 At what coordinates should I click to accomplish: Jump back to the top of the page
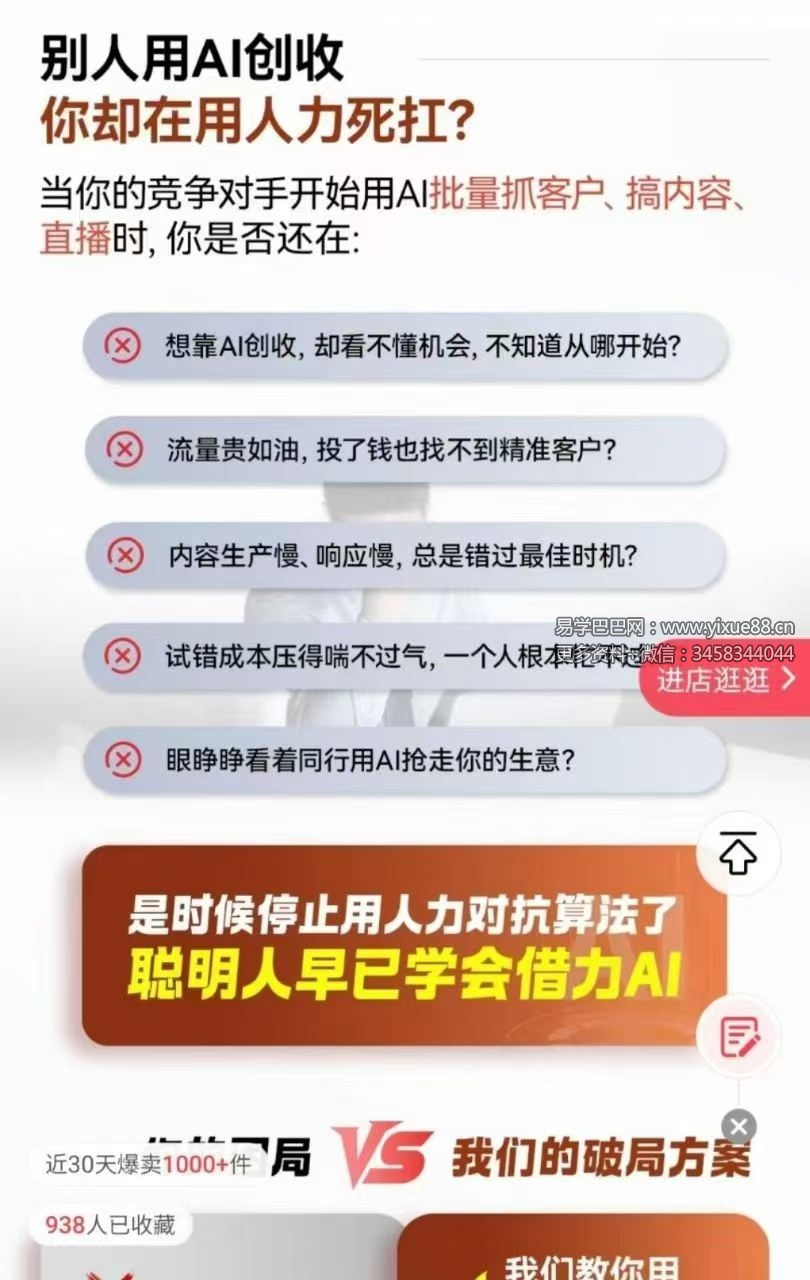click(x=738, y=853)
